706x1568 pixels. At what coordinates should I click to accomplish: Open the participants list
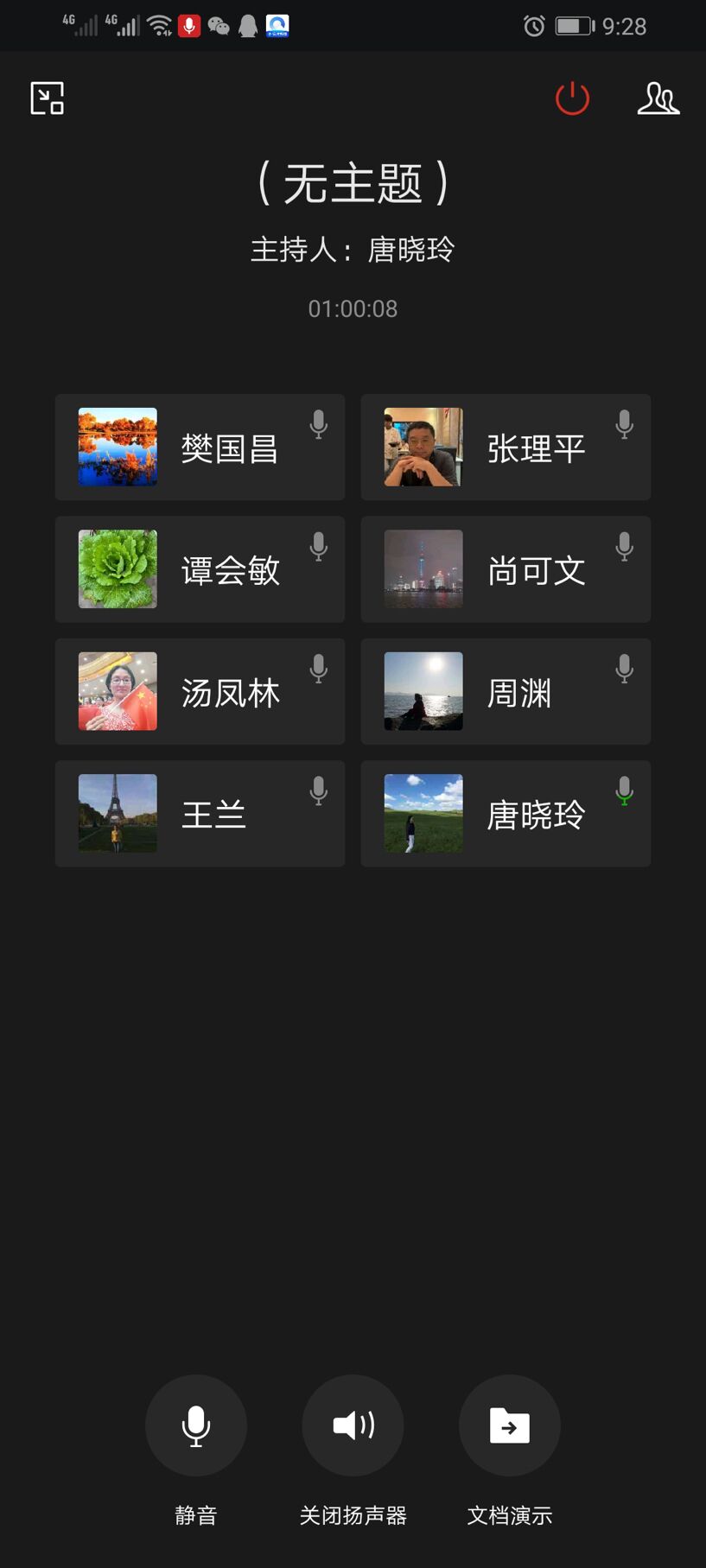click(x=658, y=98)
